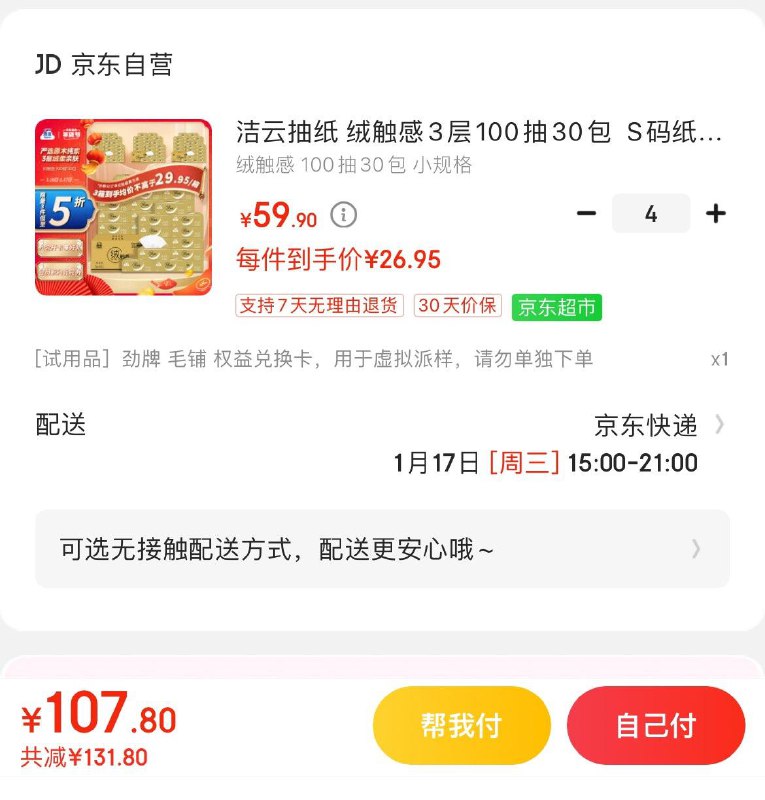Click the quantity field showing 4
This screenshot has height=800, width=765.
pos(651,213)
